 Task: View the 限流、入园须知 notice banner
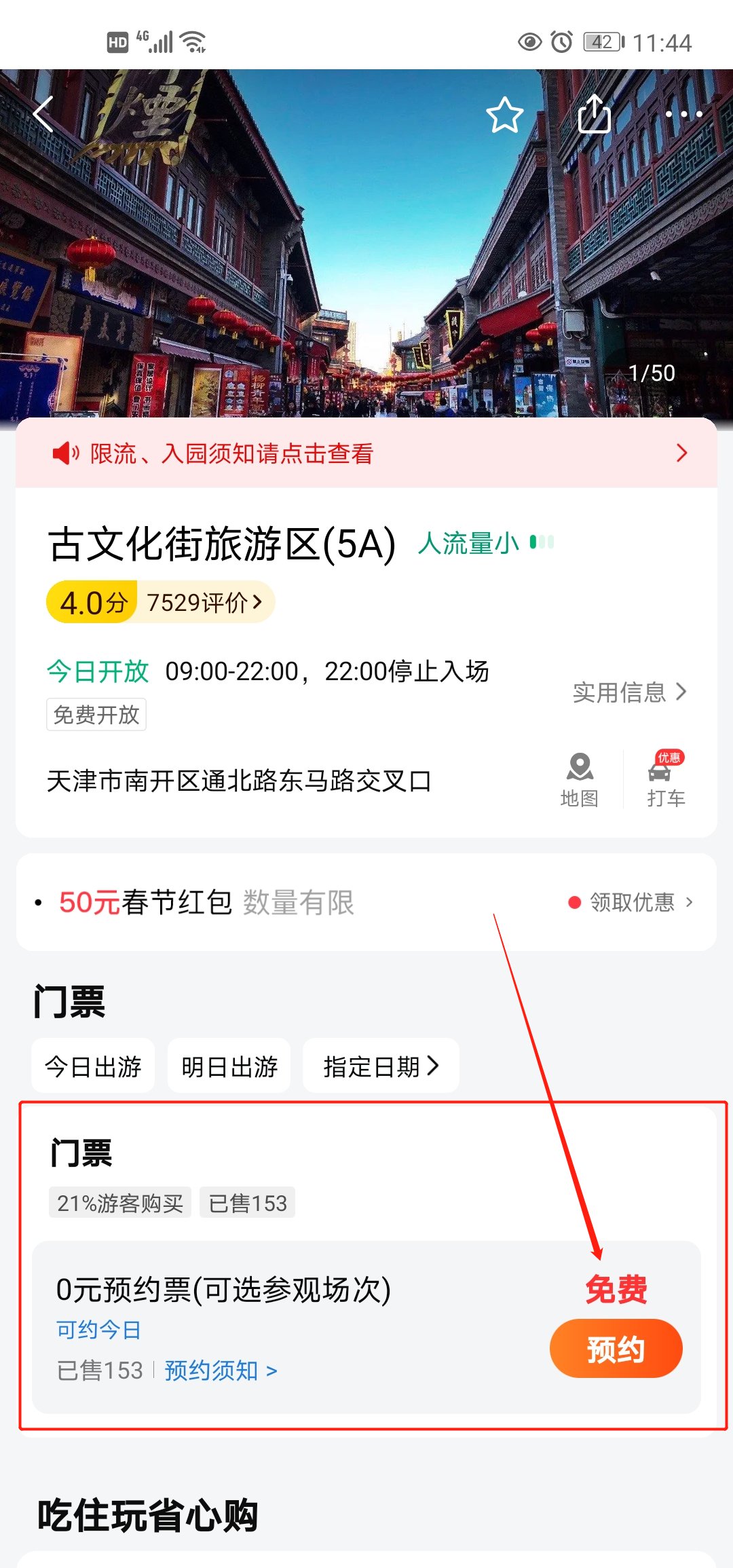[x=366, y=453]
